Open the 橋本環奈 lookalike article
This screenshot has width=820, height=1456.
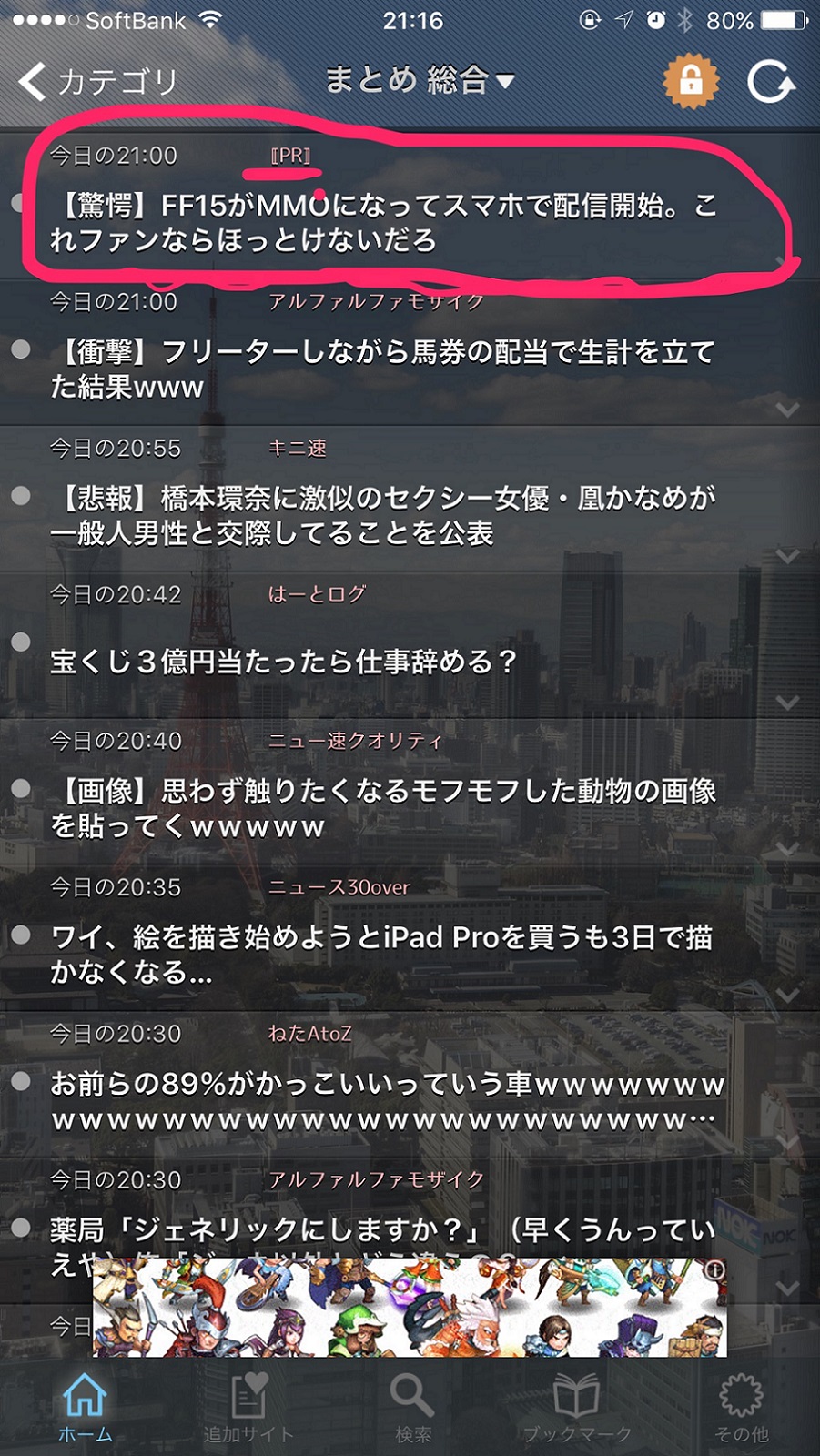(382, 515)
